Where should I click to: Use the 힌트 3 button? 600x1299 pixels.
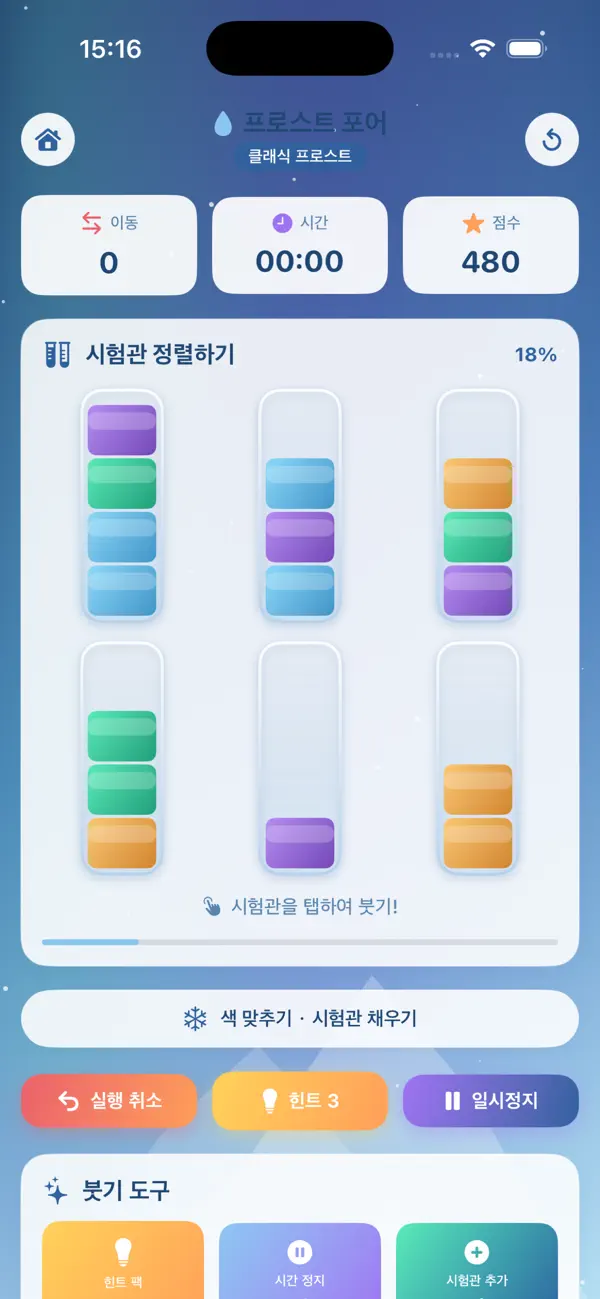click(x=300, y=1101)
